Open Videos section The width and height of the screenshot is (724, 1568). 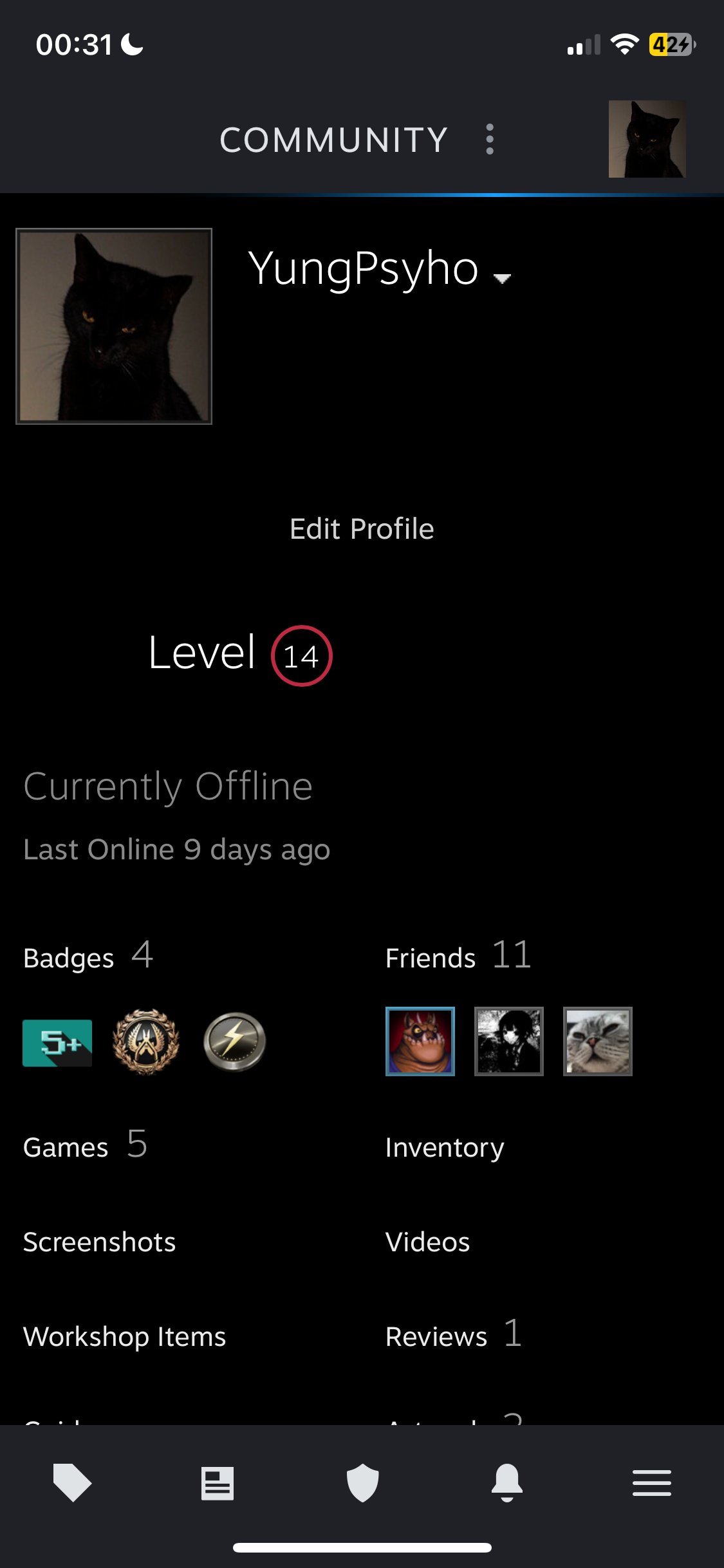coord(427,1242)
